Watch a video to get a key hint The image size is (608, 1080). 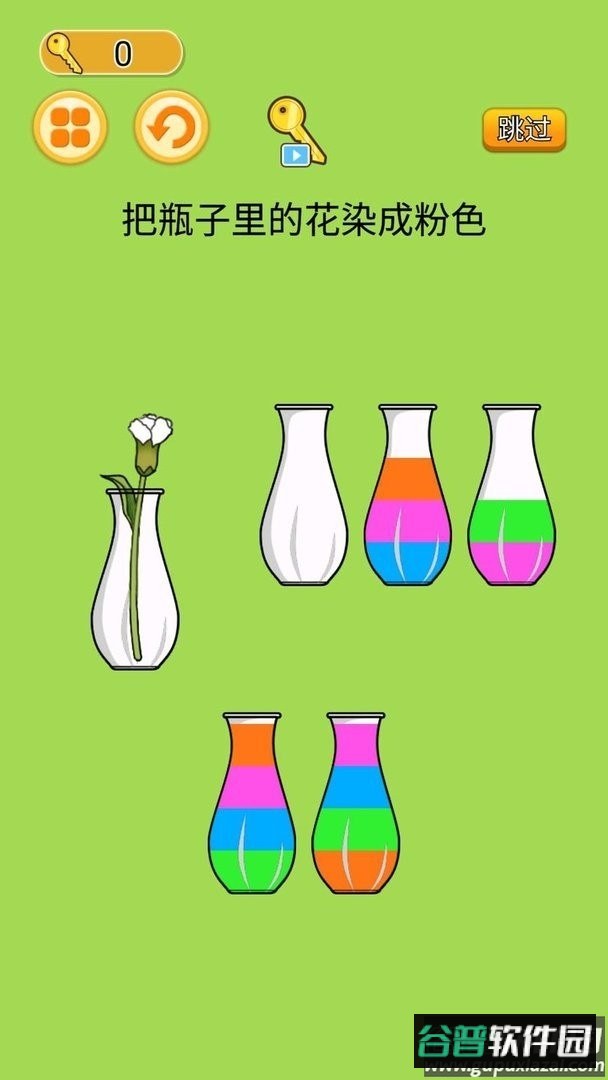297,132
